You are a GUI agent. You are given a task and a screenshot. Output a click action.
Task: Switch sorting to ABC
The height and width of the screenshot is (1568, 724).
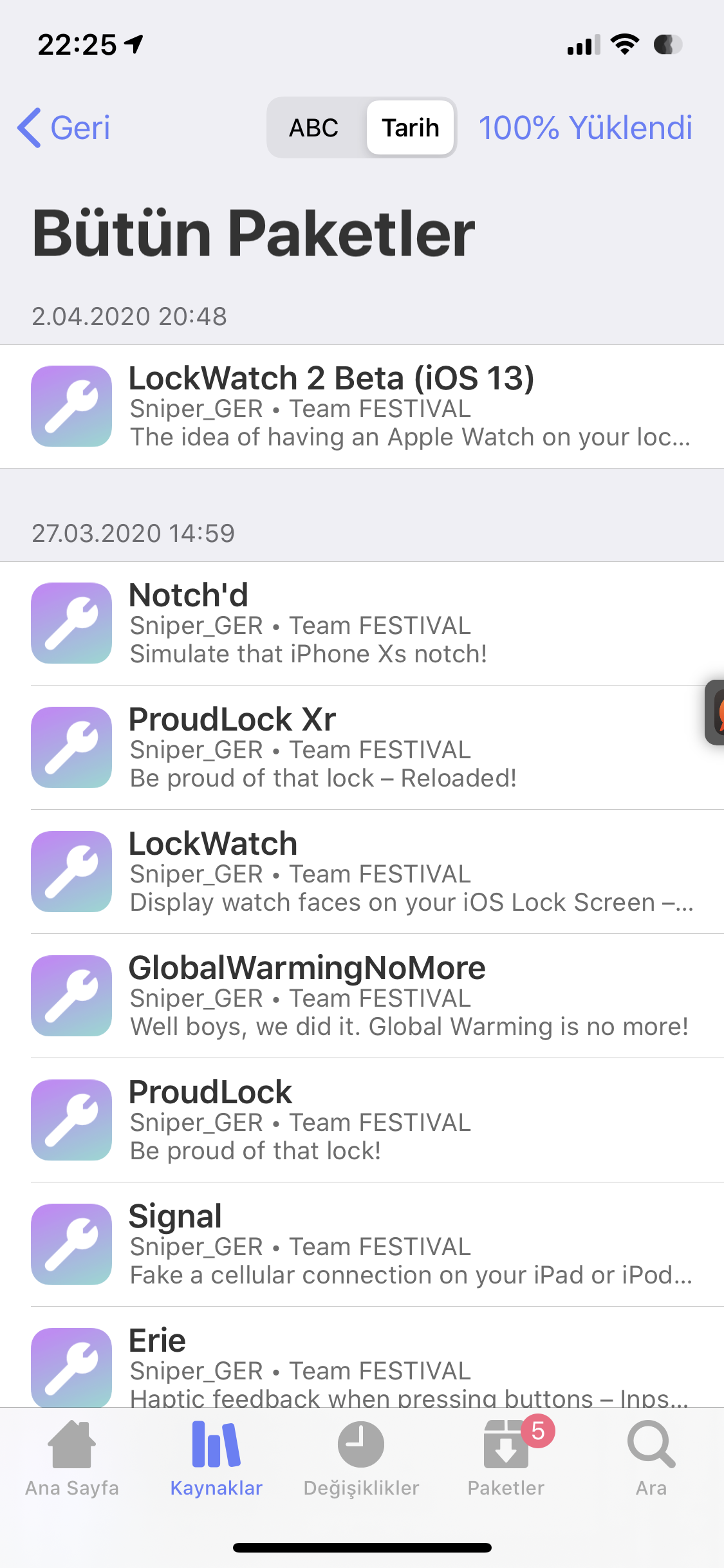tap(314, 127)
